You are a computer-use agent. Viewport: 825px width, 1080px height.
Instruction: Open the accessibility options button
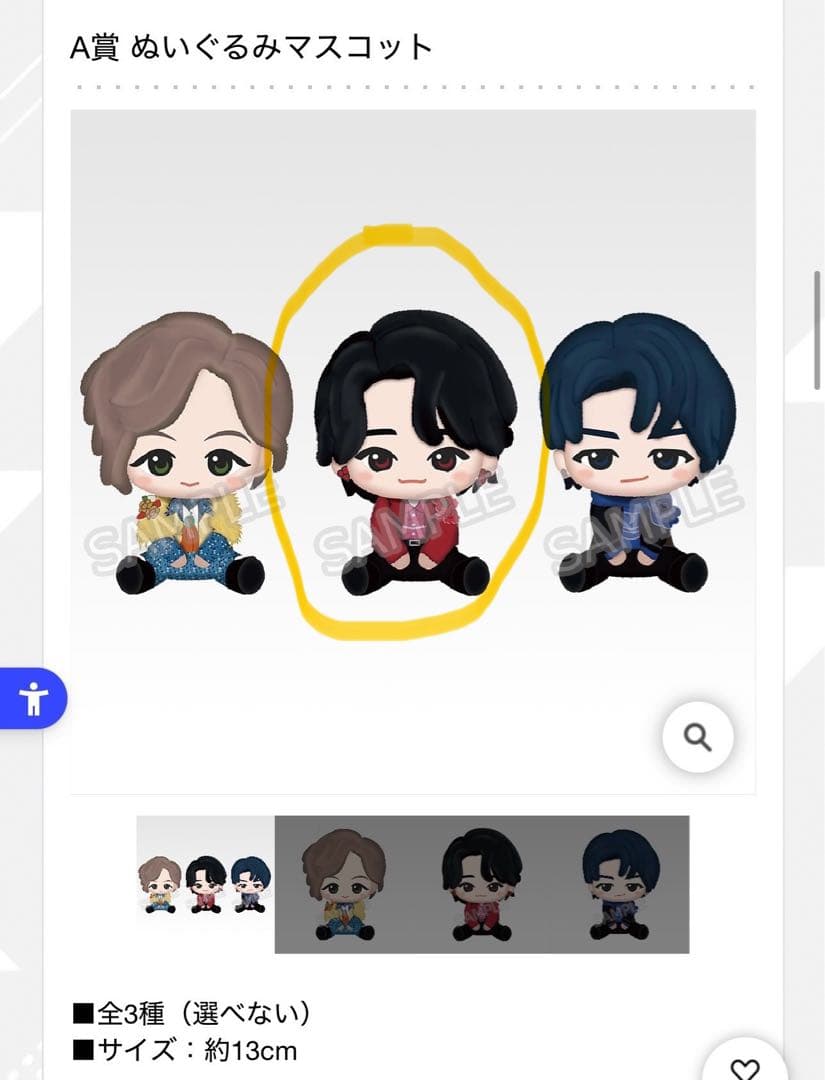[34, 698]
